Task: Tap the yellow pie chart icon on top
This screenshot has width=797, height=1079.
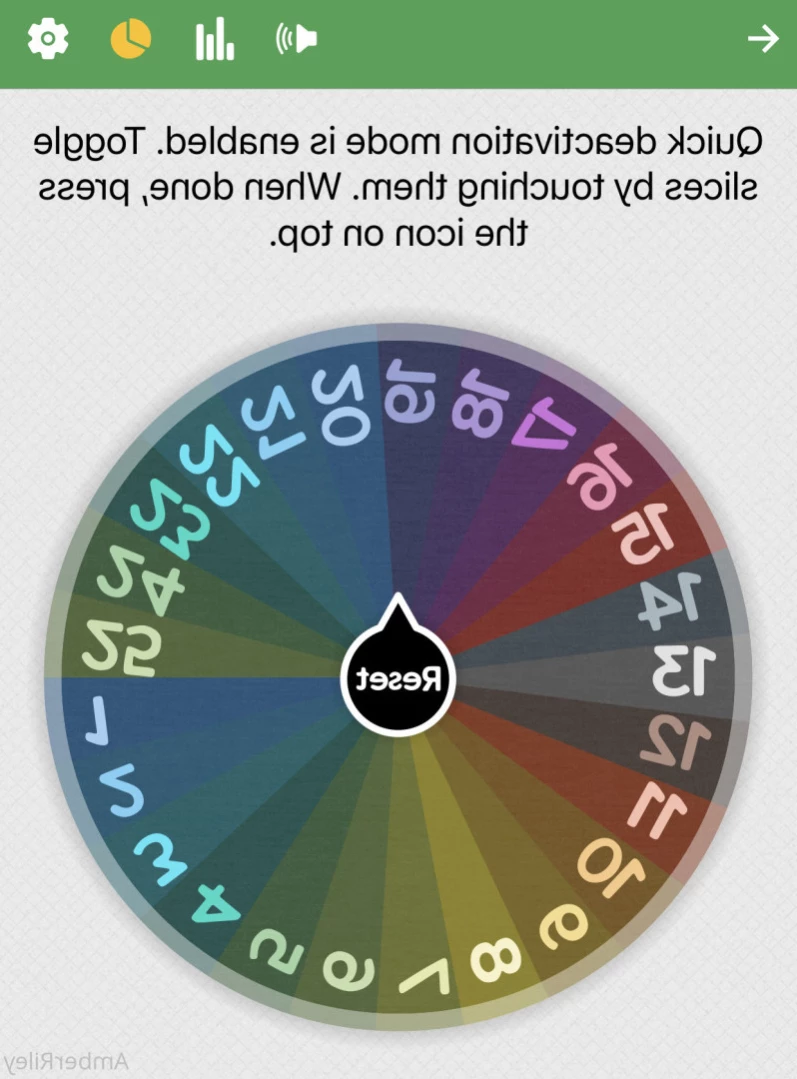Action: tap(130, 40)
